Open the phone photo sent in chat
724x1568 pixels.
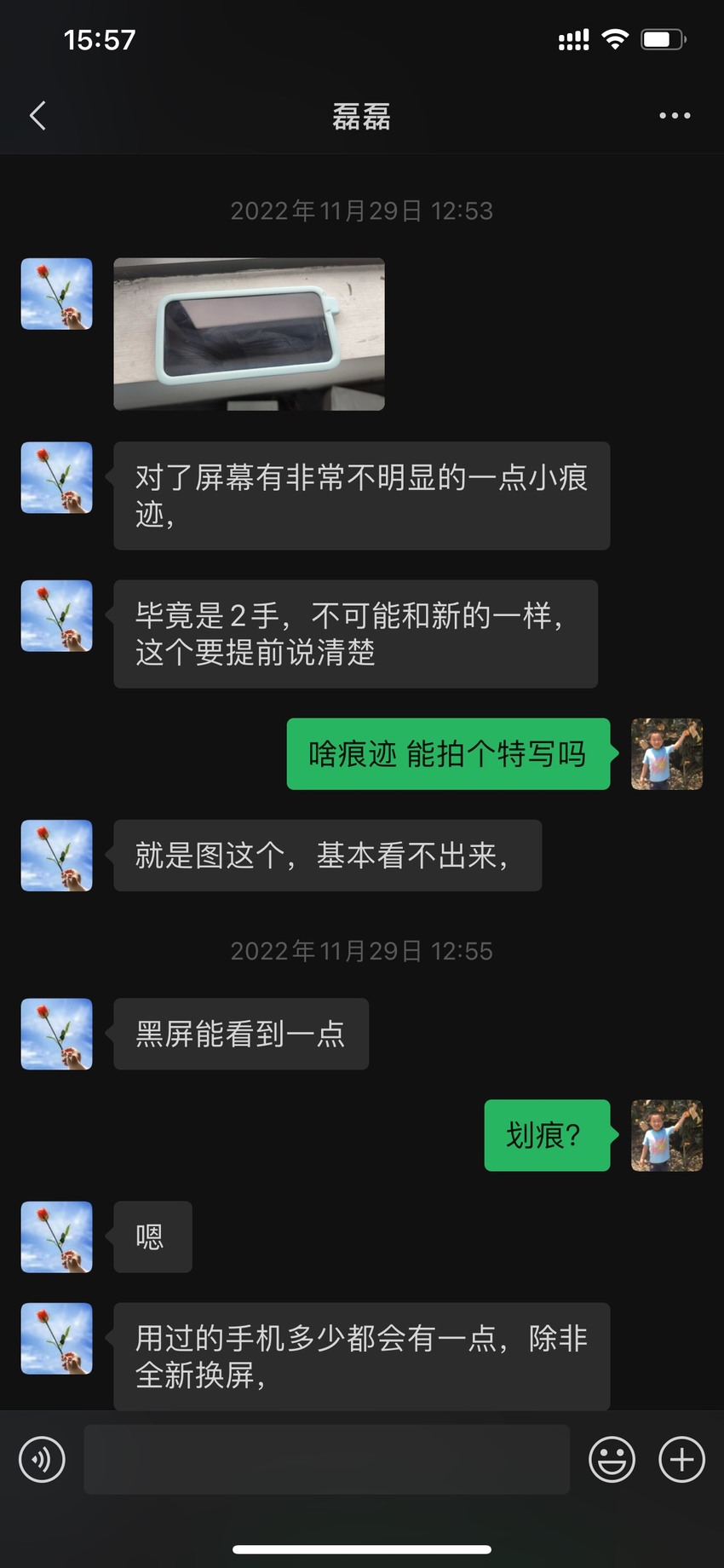tap(249, 334)
